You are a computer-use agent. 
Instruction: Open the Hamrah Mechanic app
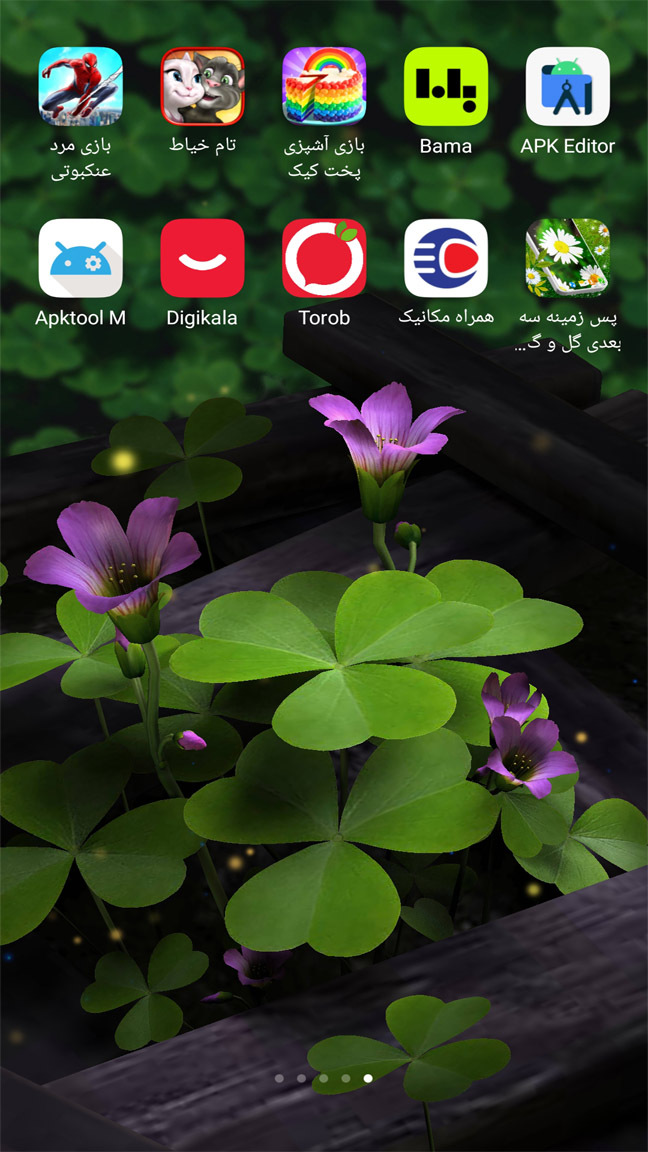click(x=445, y=259)
